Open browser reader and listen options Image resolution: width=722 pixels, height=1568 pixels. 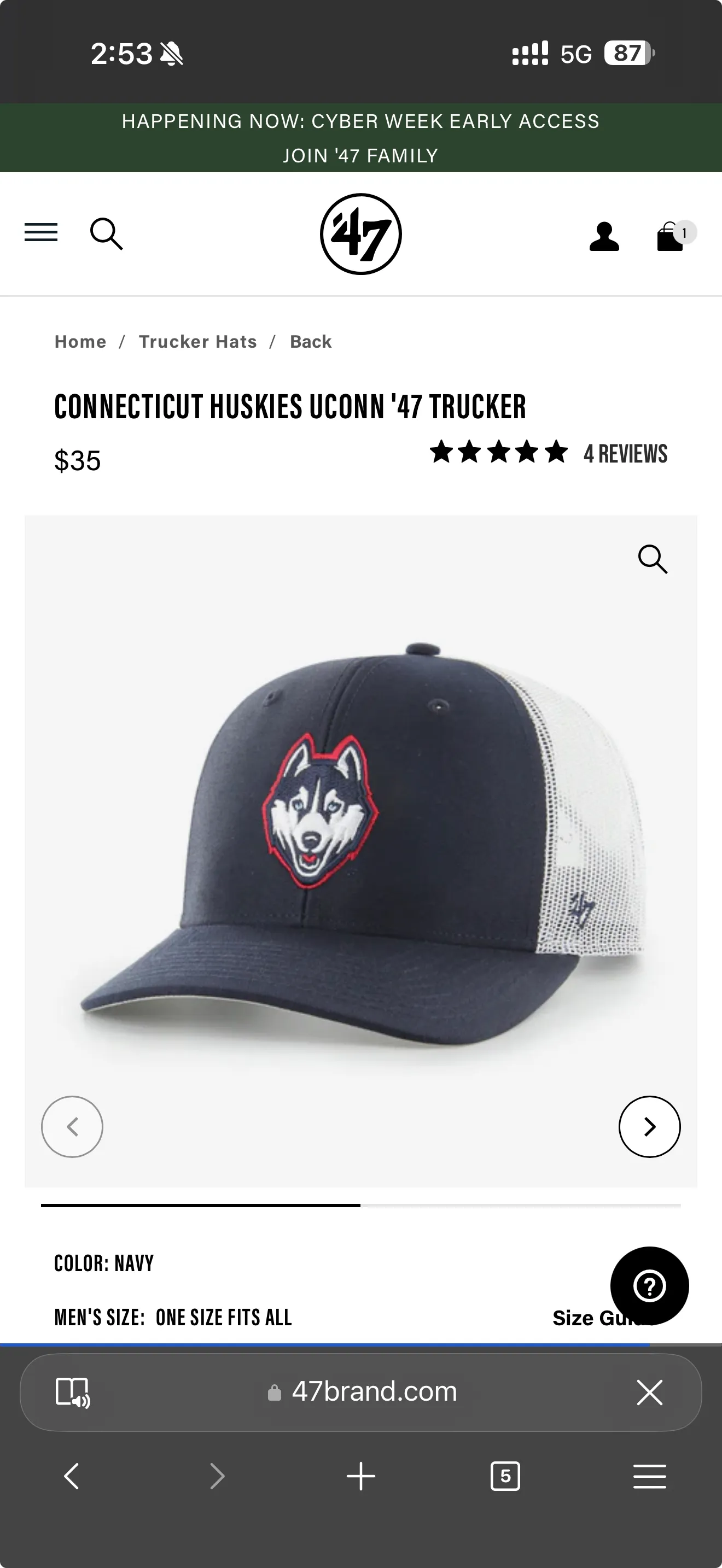pos(72,1392)
